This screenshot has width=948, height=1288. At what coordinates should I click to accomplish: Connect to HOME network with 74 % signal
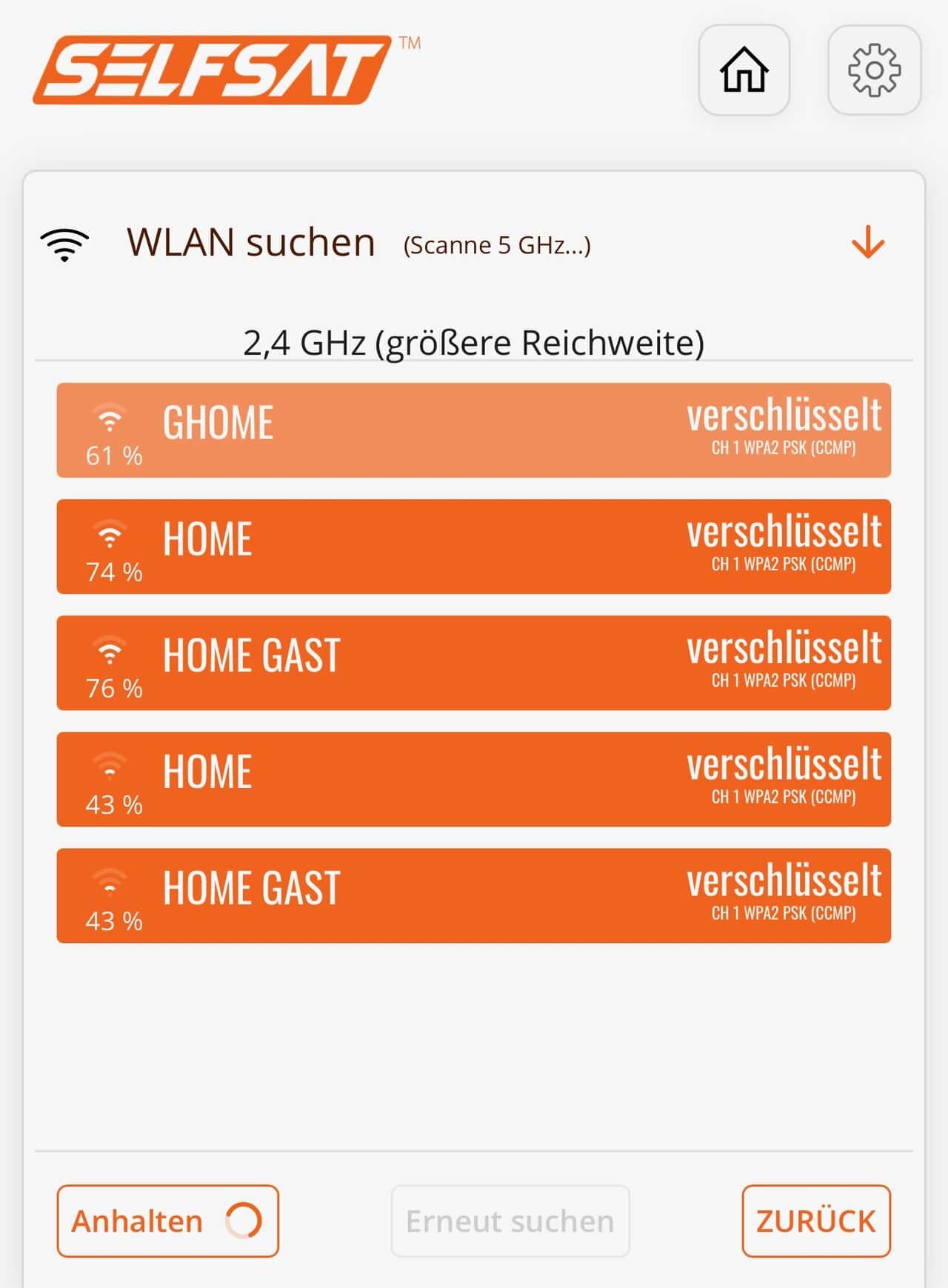tap(473, 547)
